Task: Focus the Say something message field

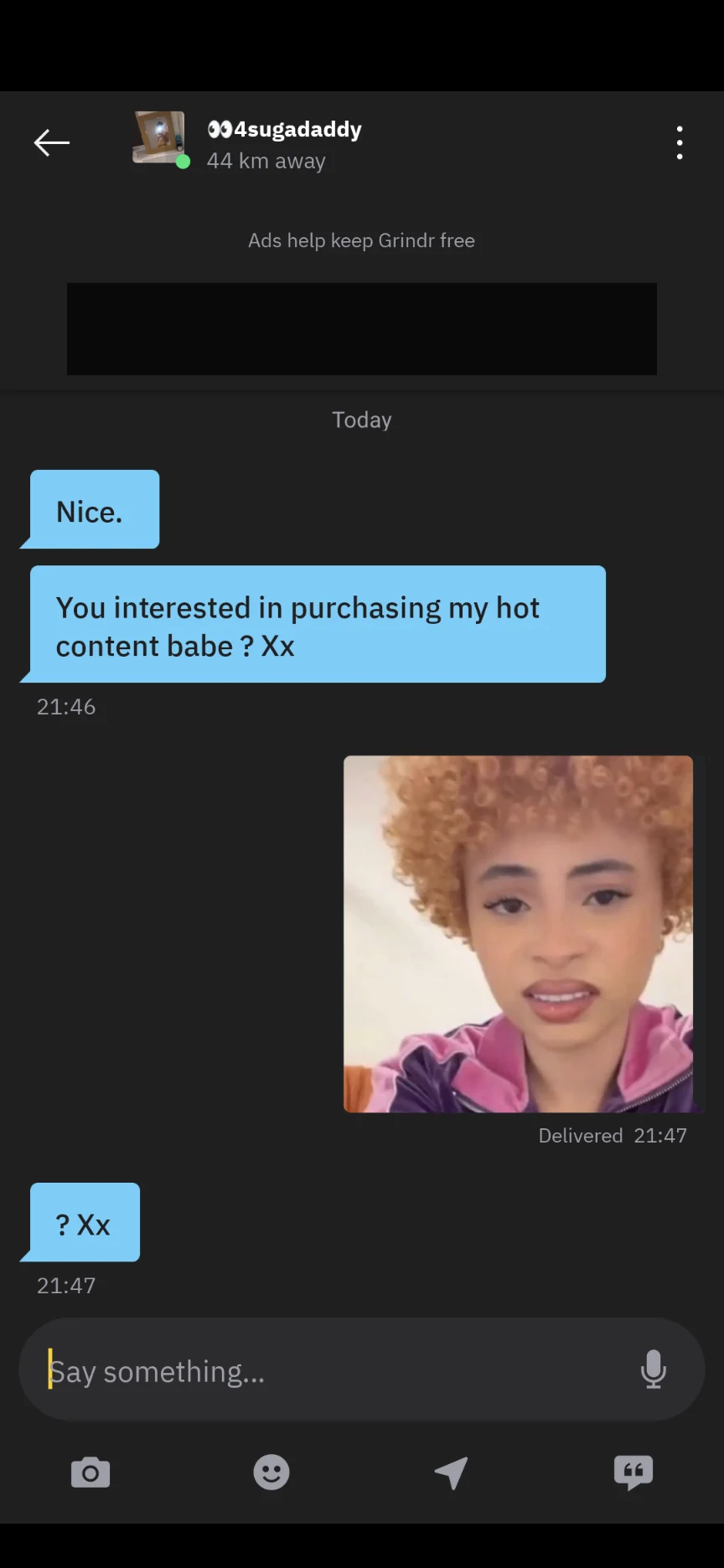Action: coord(335,1371)
